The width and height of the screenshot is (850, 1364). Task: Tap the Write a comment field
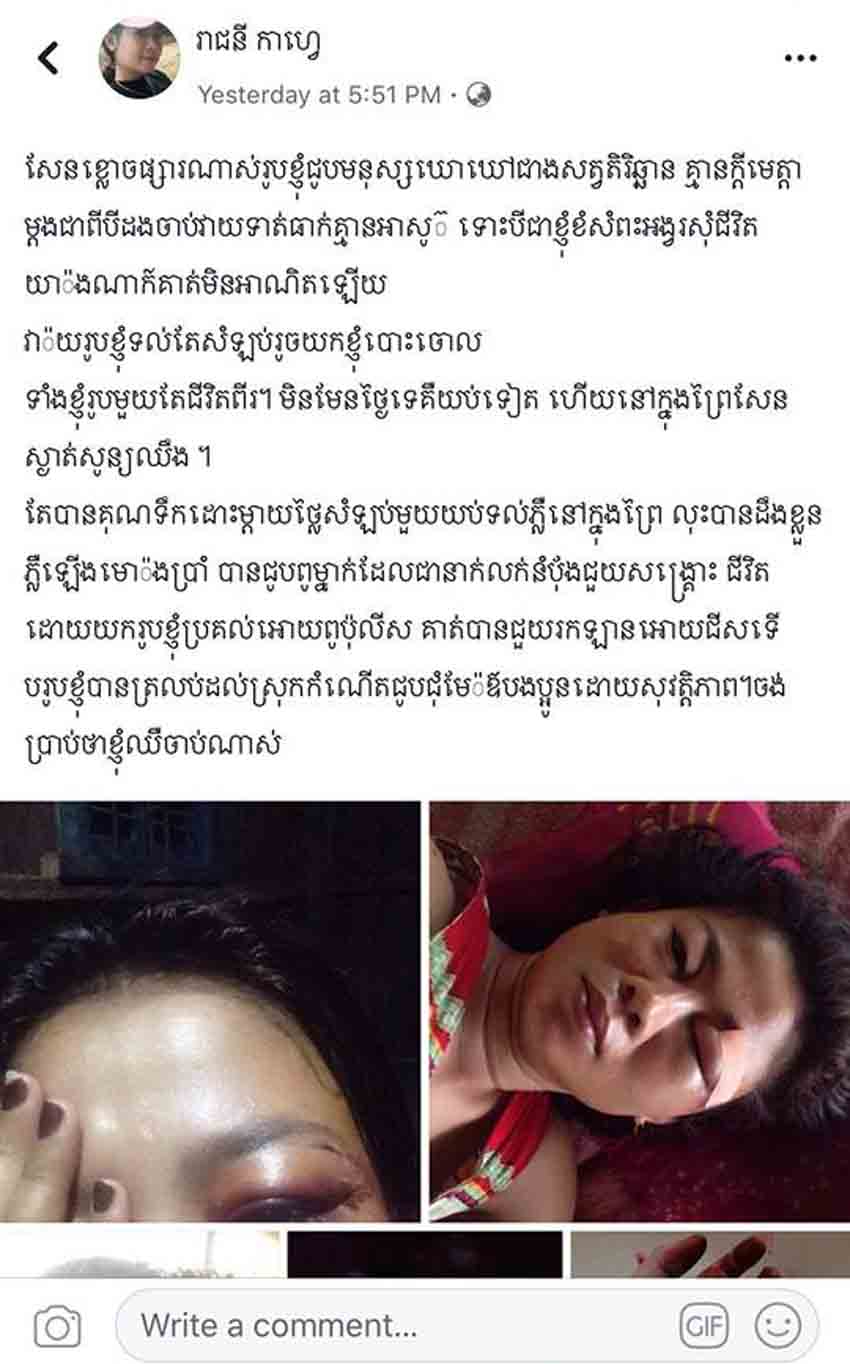[400, 1326]
